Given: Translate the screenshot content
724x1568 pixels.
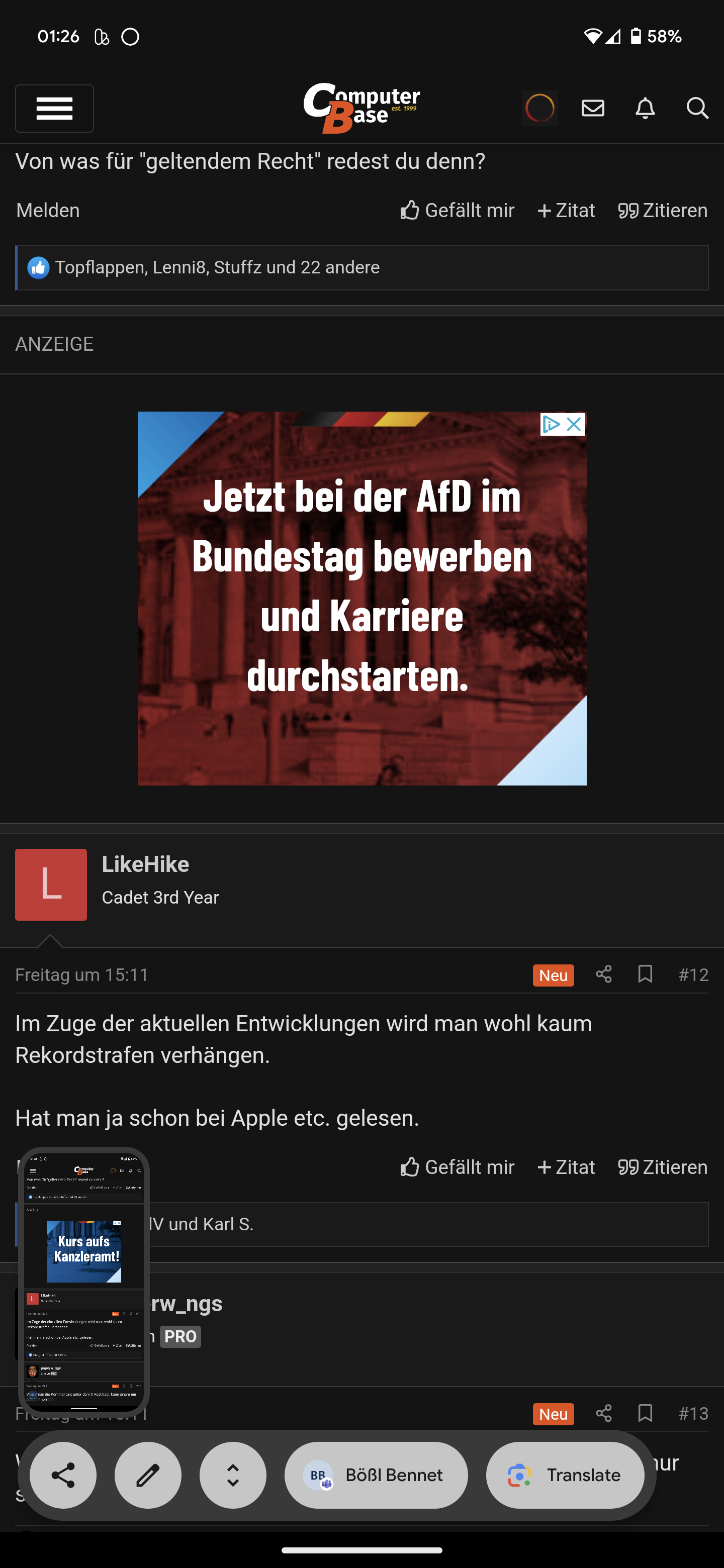Looking at the screenshot, I should [x=565, y=1475].
